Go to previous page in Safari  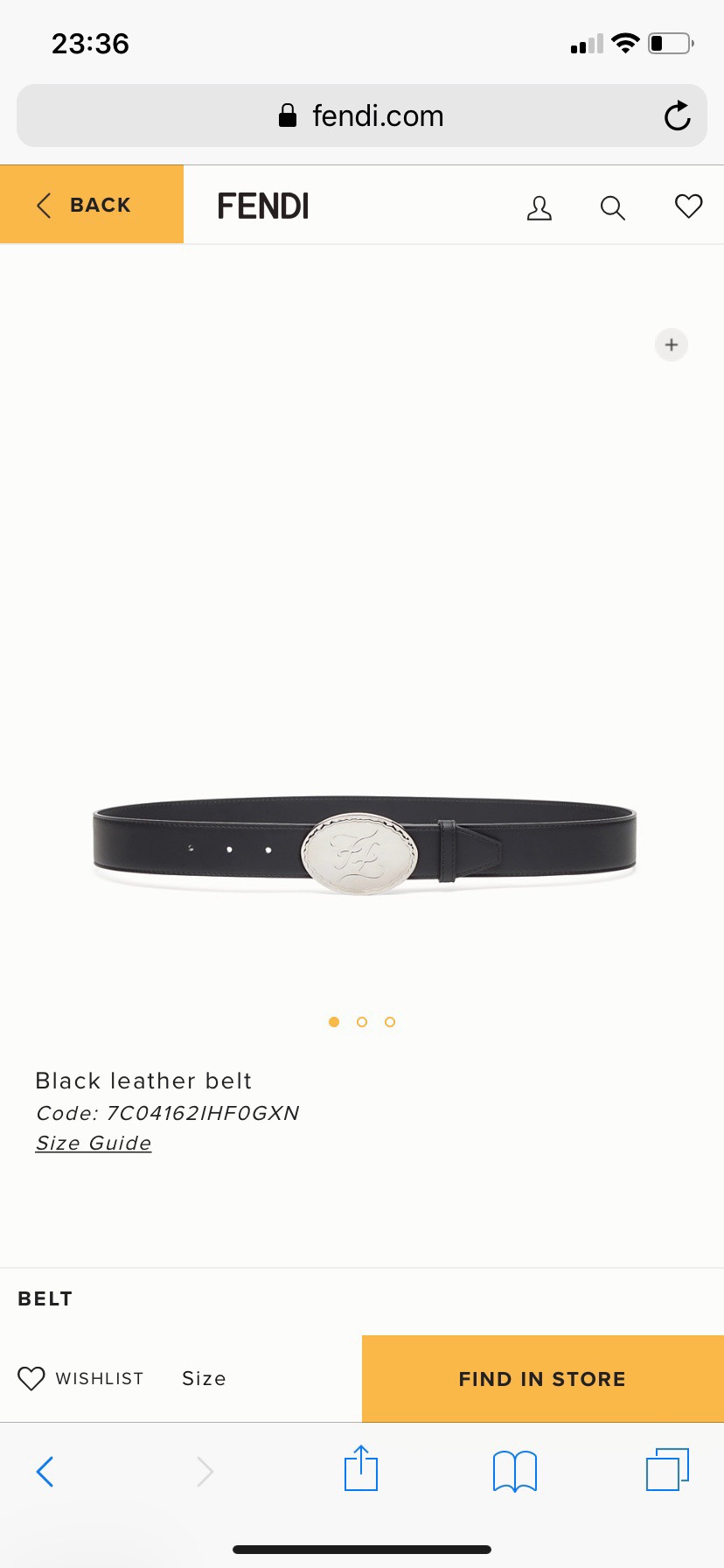45,1471
